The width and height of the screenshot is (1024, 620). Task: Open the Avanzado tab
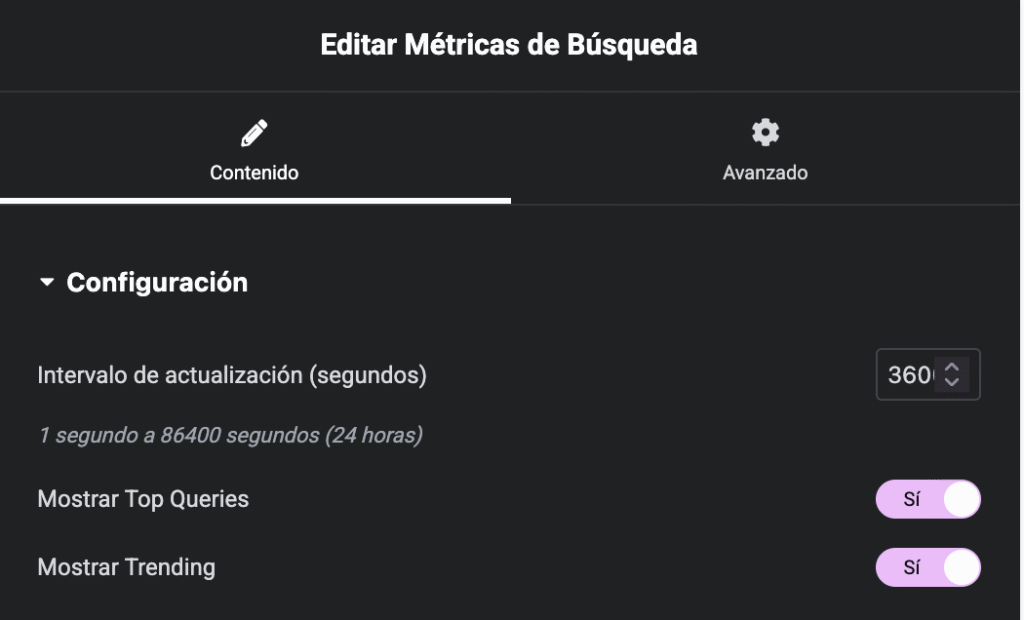point(765,150)
